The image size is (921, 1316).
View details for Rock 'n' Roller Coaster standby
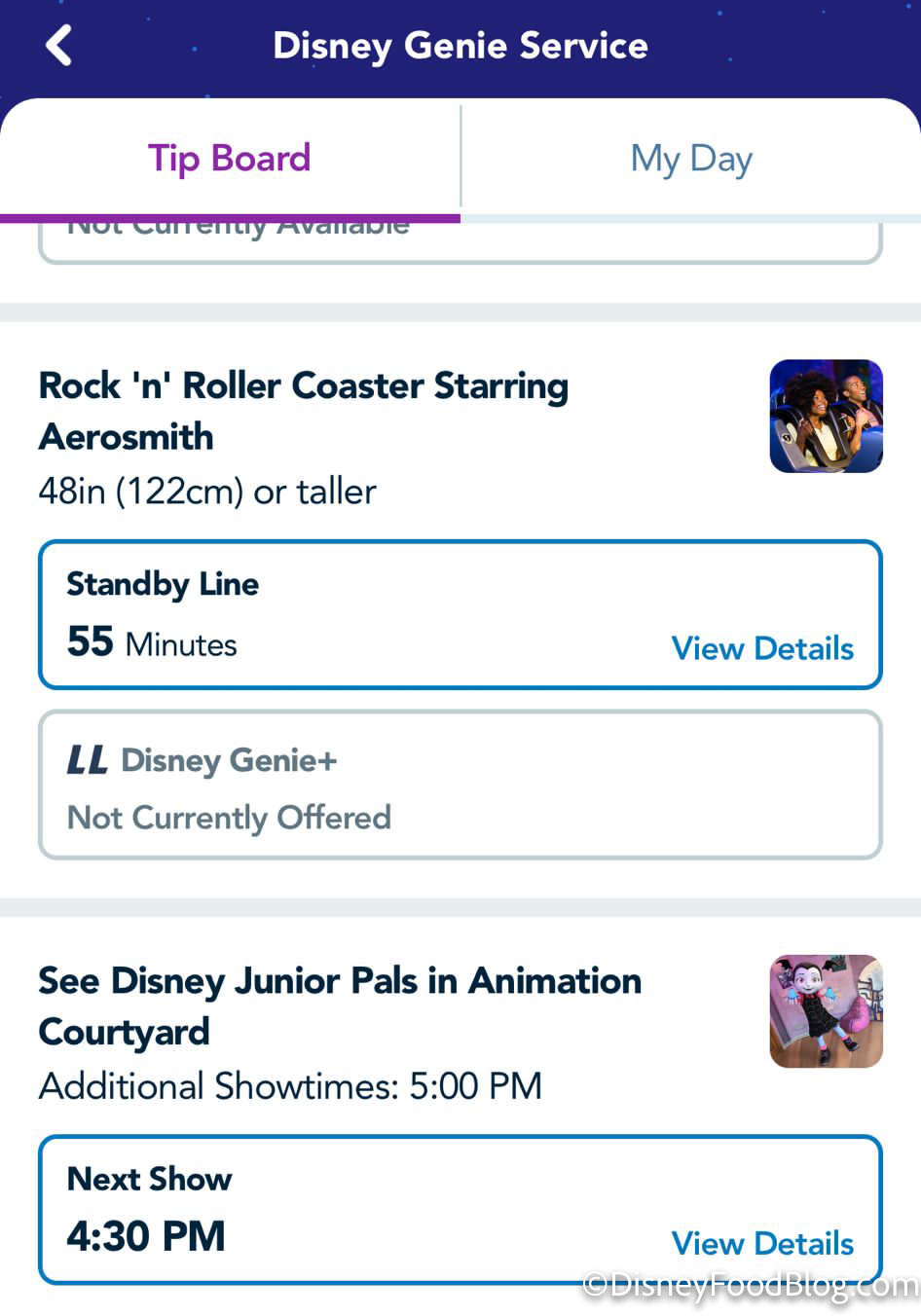[x=761, y=648]
